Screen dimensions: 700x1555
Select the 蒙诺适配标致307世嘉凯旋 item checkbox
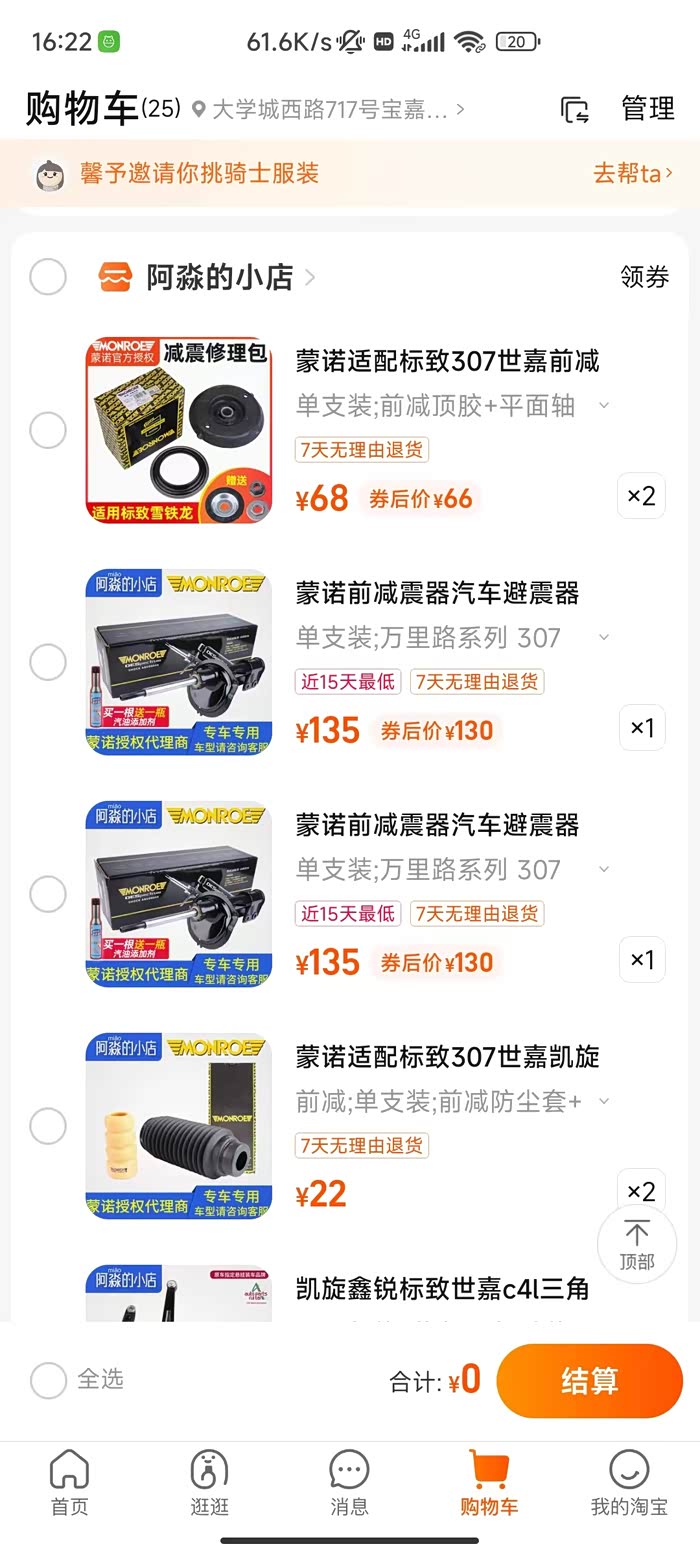[x=48, y=1126]
